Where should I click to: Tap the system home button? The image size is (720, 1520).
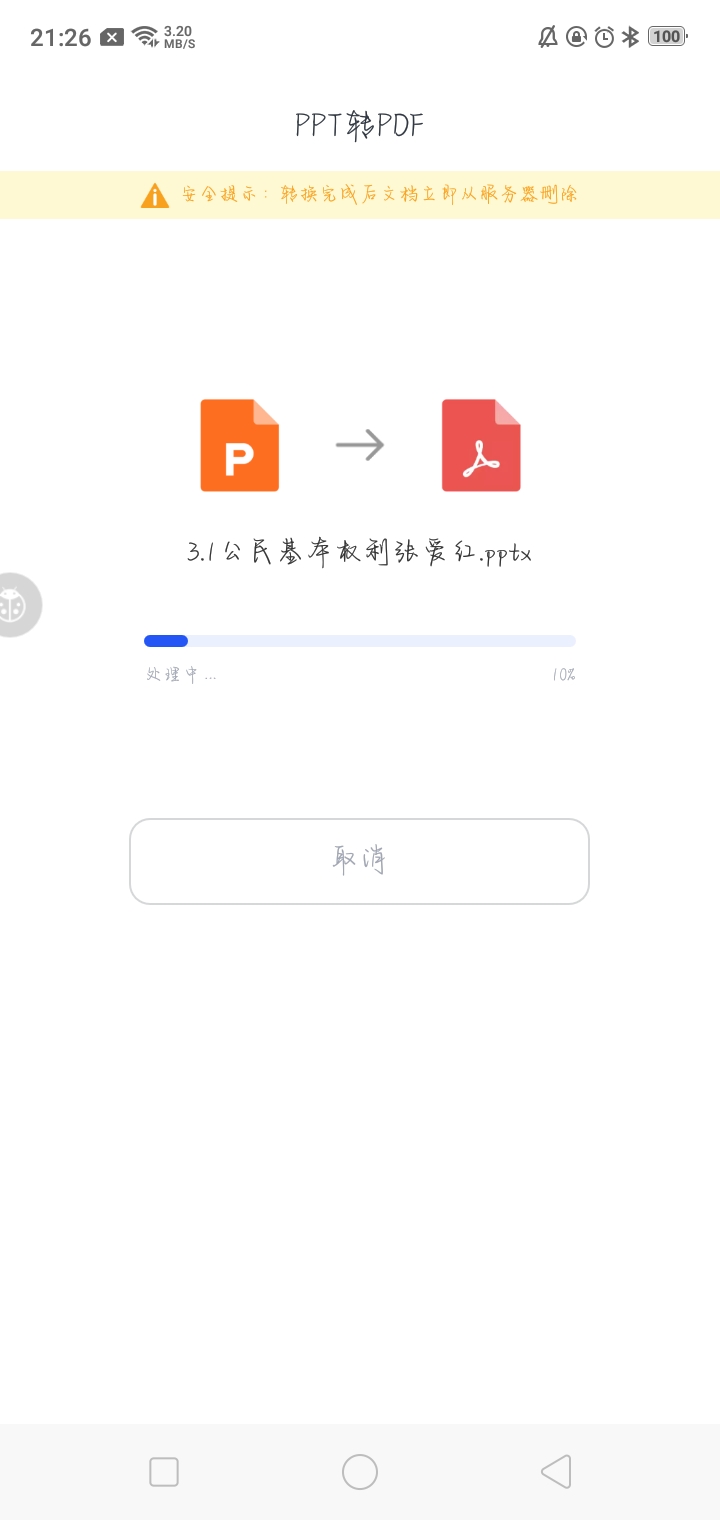[360, 1472]
